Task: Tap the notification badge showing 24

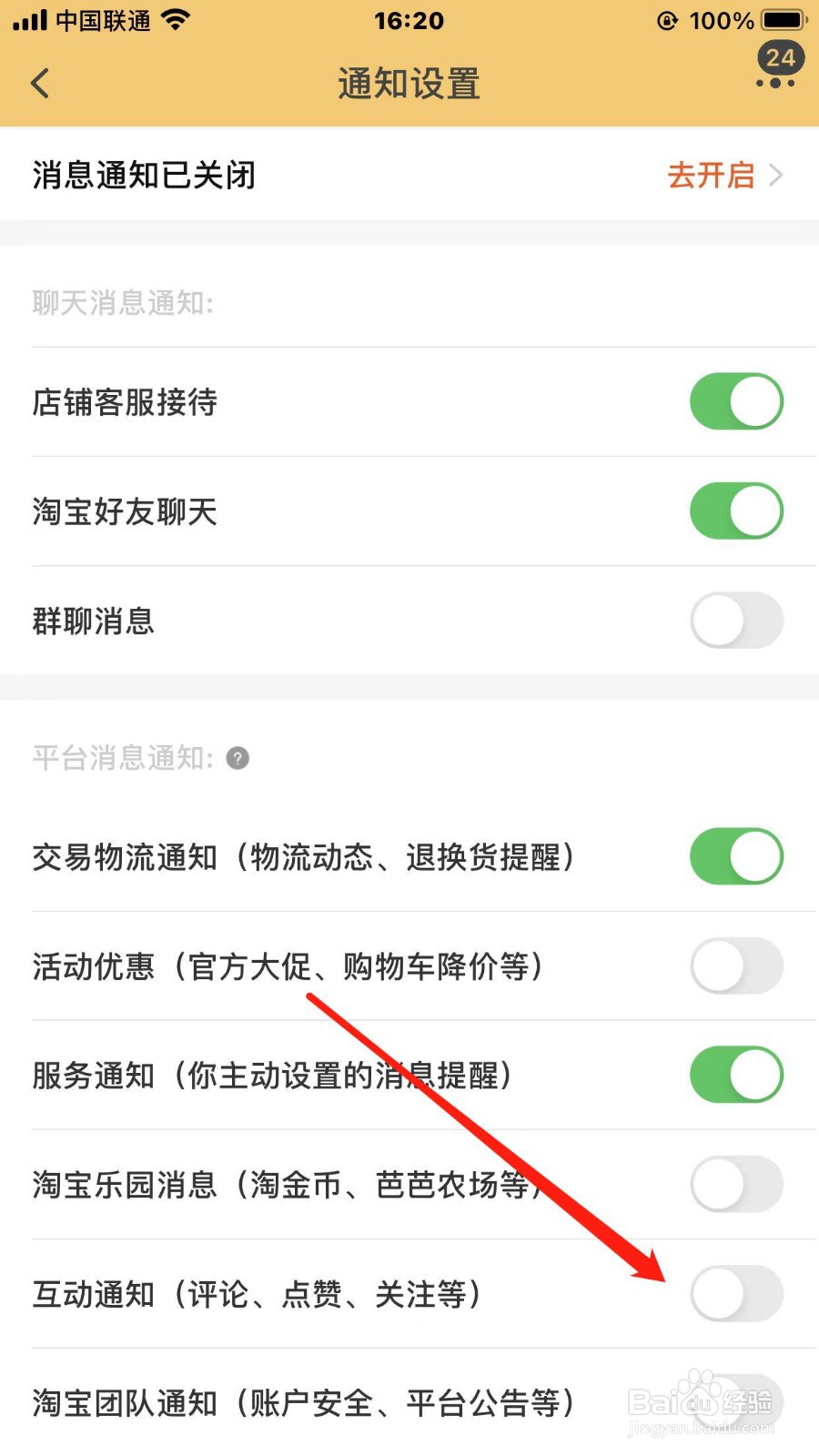Action: [780, 57]
